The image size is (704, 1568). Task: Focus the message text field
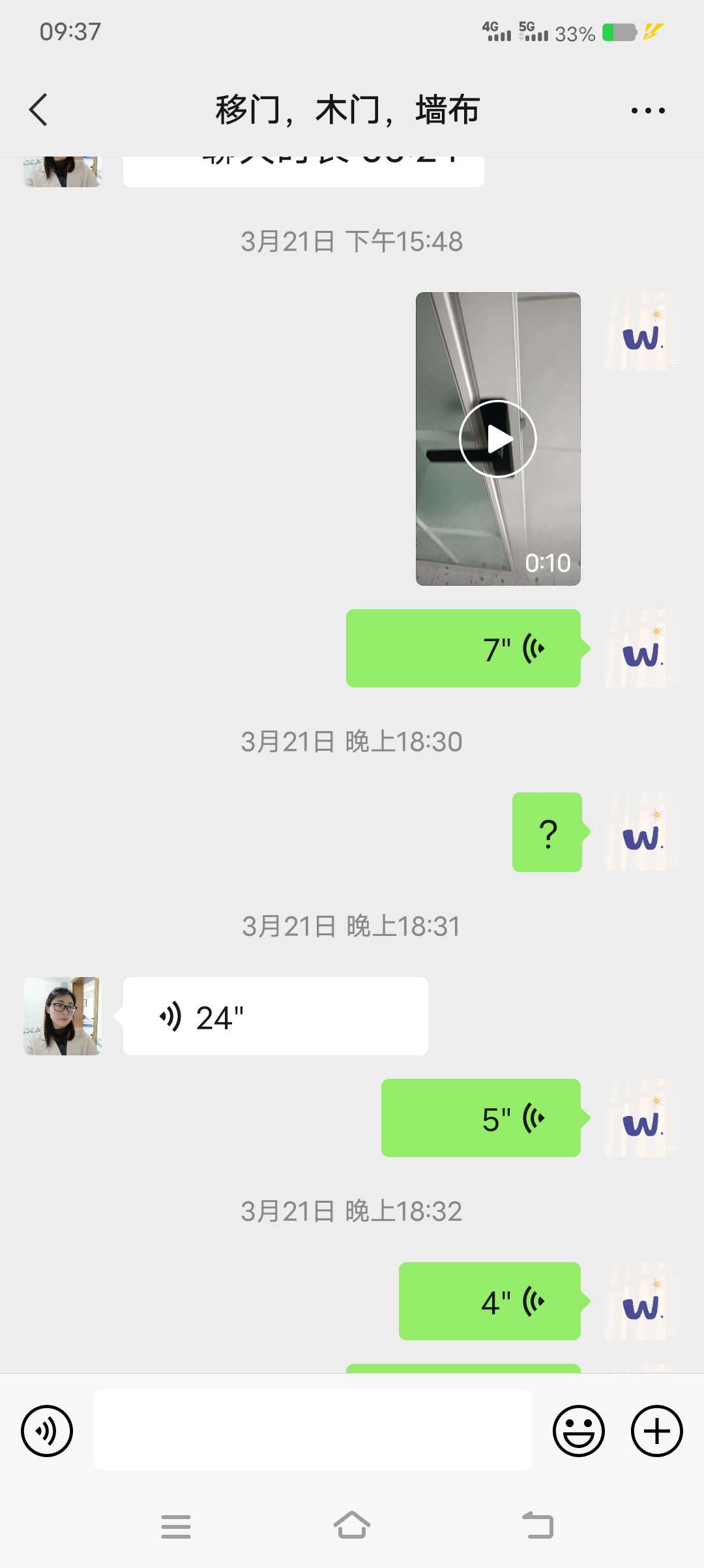313,1430
